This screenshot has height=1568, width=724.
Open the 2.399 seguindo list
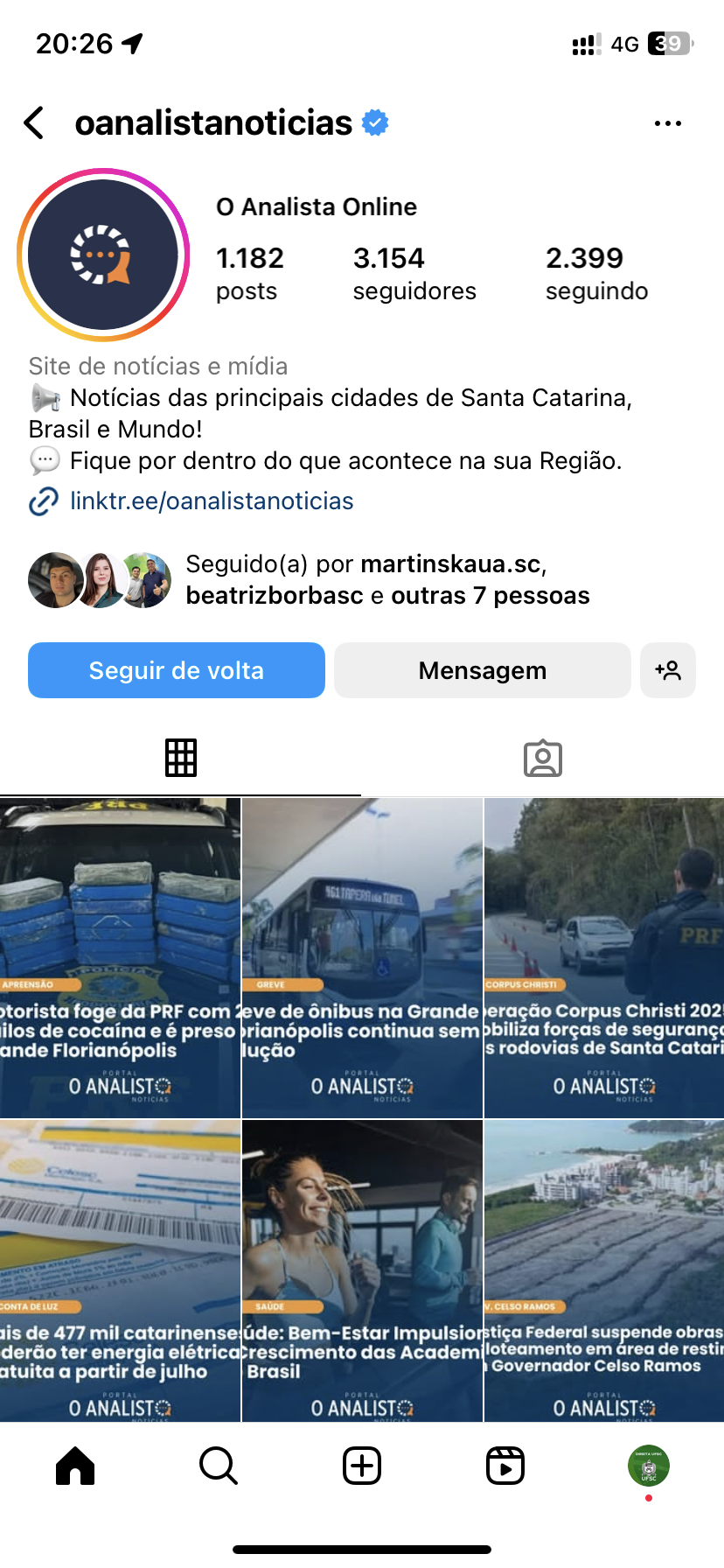pos(596,273)
